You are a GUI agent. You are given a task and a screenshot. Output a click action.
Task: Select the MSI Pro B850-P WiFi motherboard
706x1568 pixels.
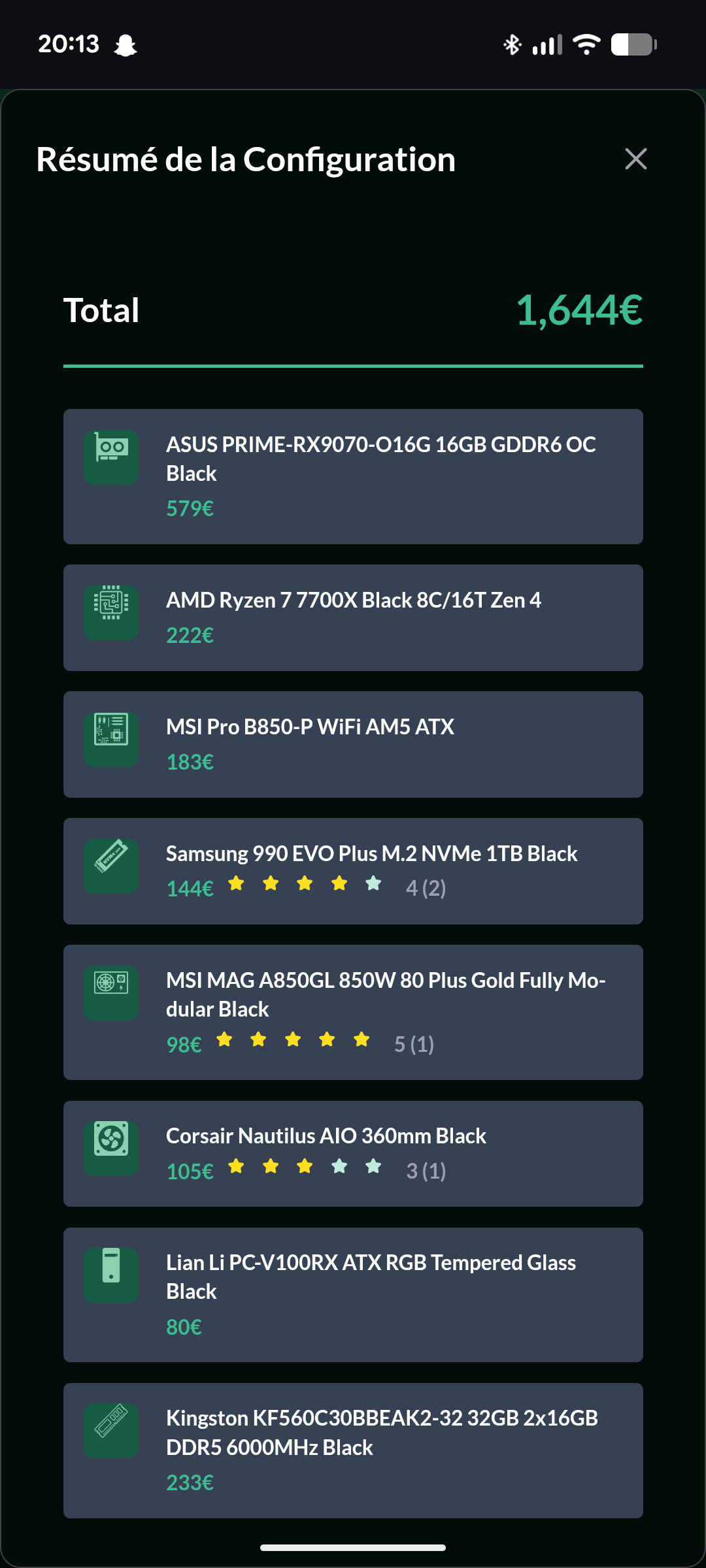coord(353,744)
